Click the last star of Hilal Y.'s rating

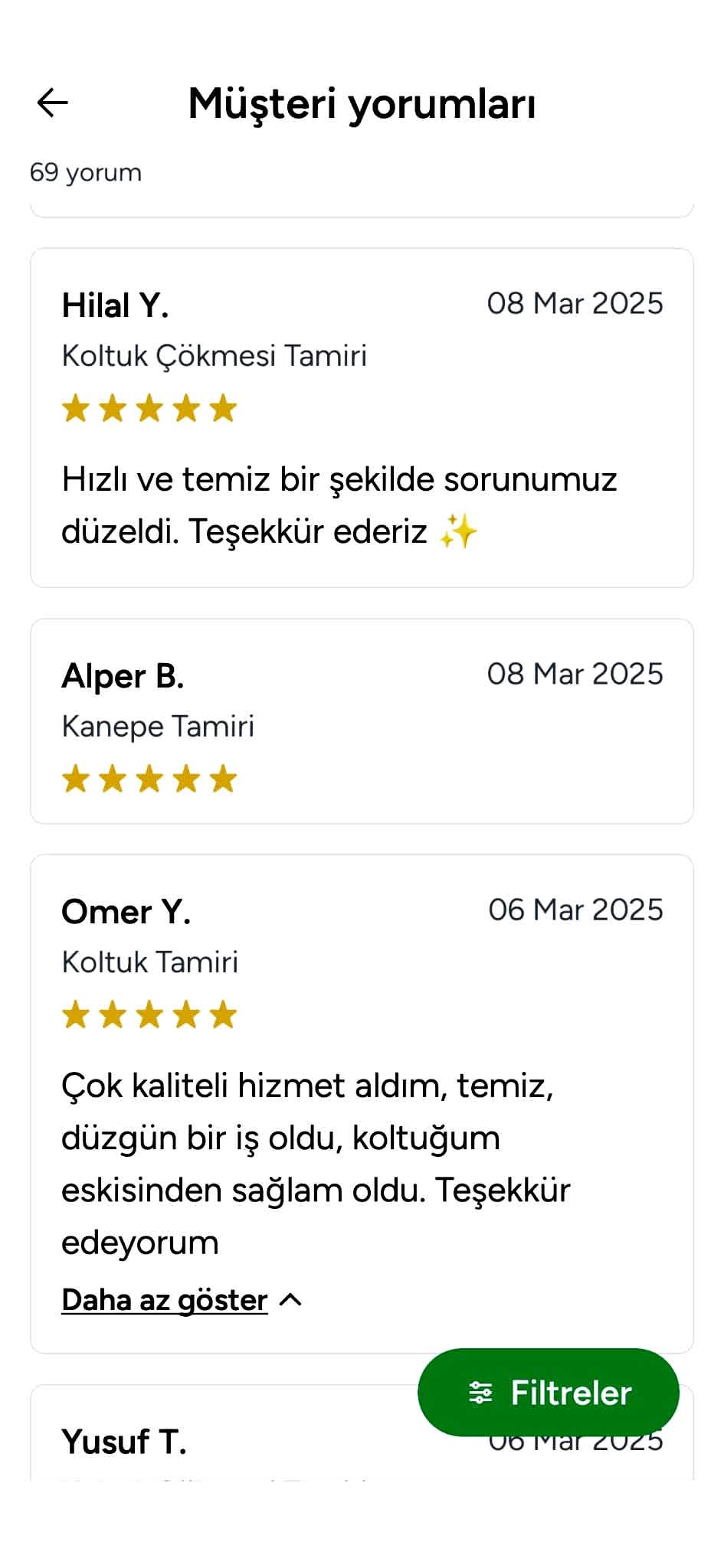[x=222, y=408]
